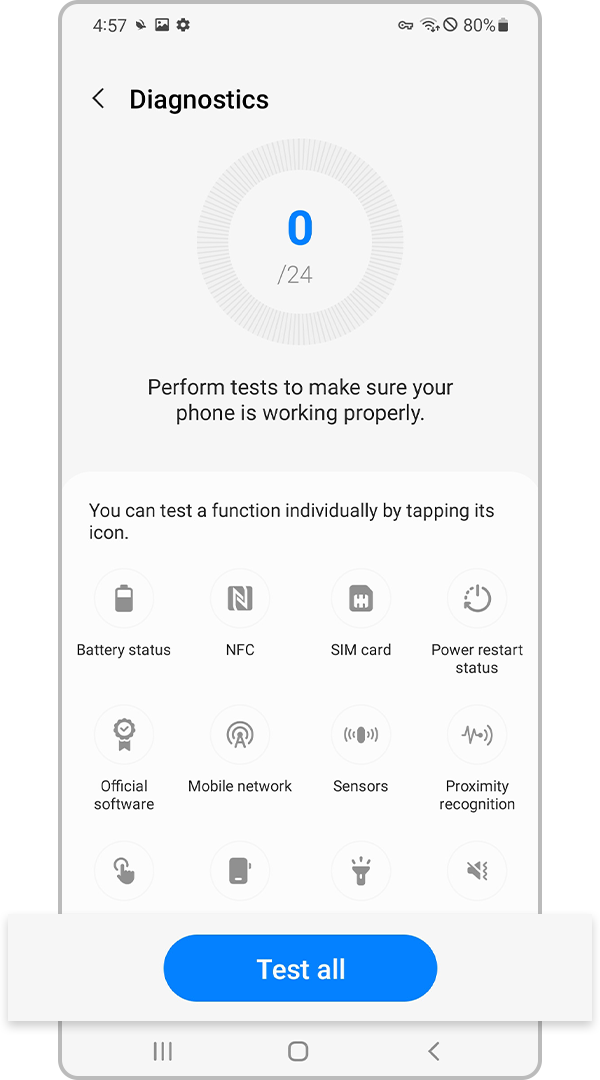Run the Battery status test

(124, 599)
